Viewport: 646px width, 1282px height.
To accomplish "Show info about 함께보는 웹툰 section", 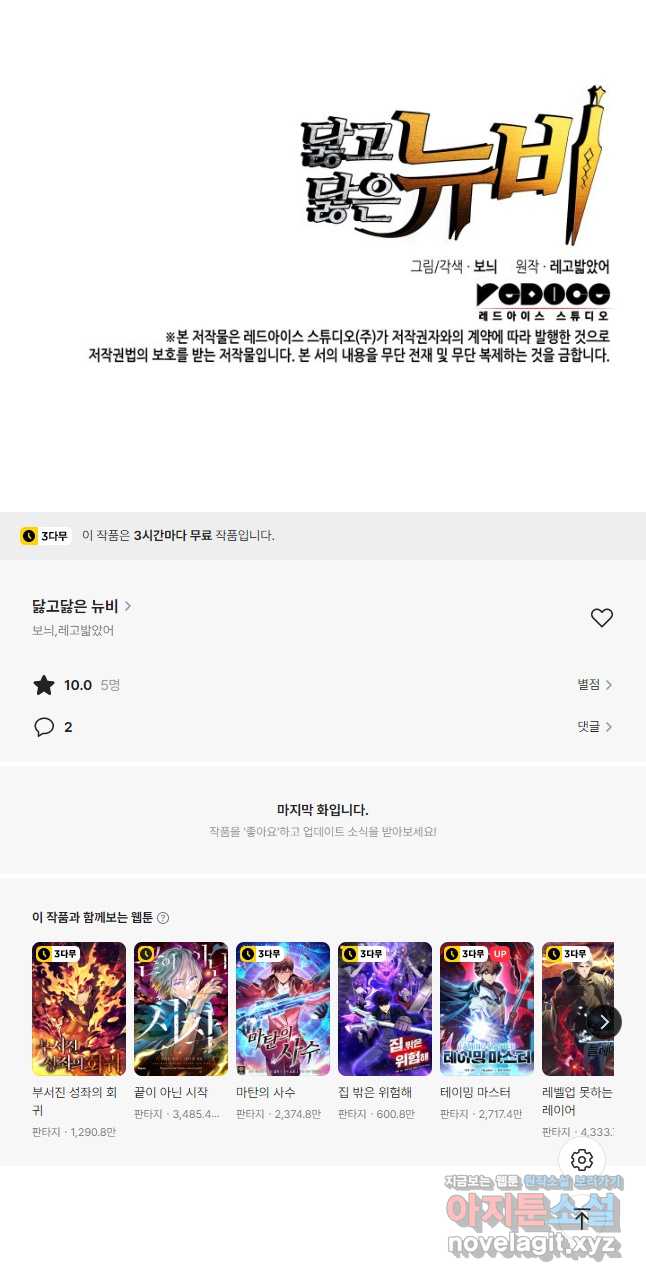I will click(163, 918).
